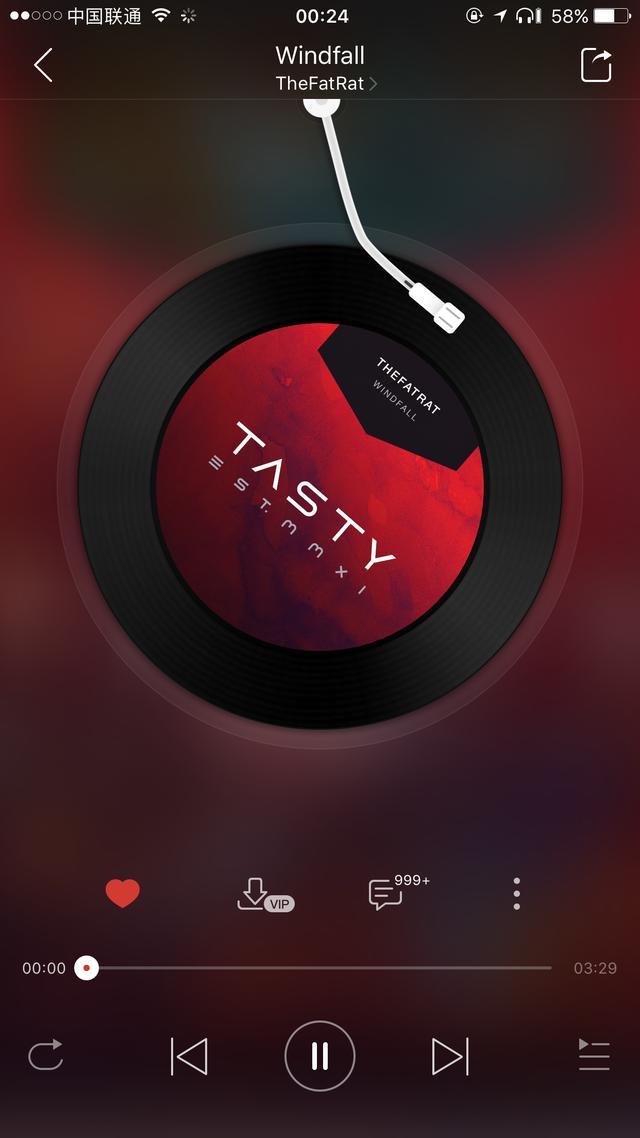Share the song Windfall

[x=596, y=65]
